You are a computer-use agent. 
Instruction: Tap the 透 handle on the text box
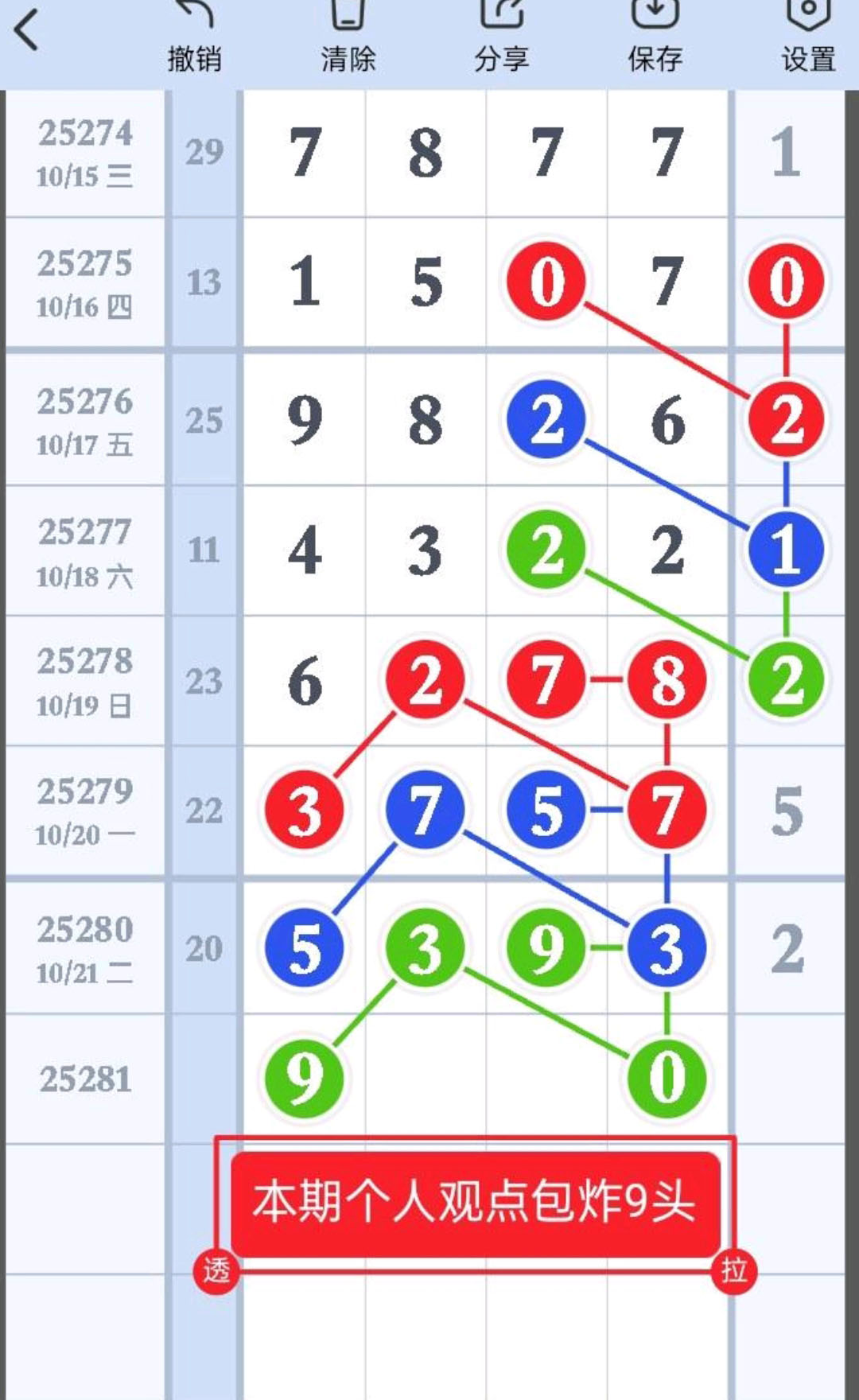216,1270
